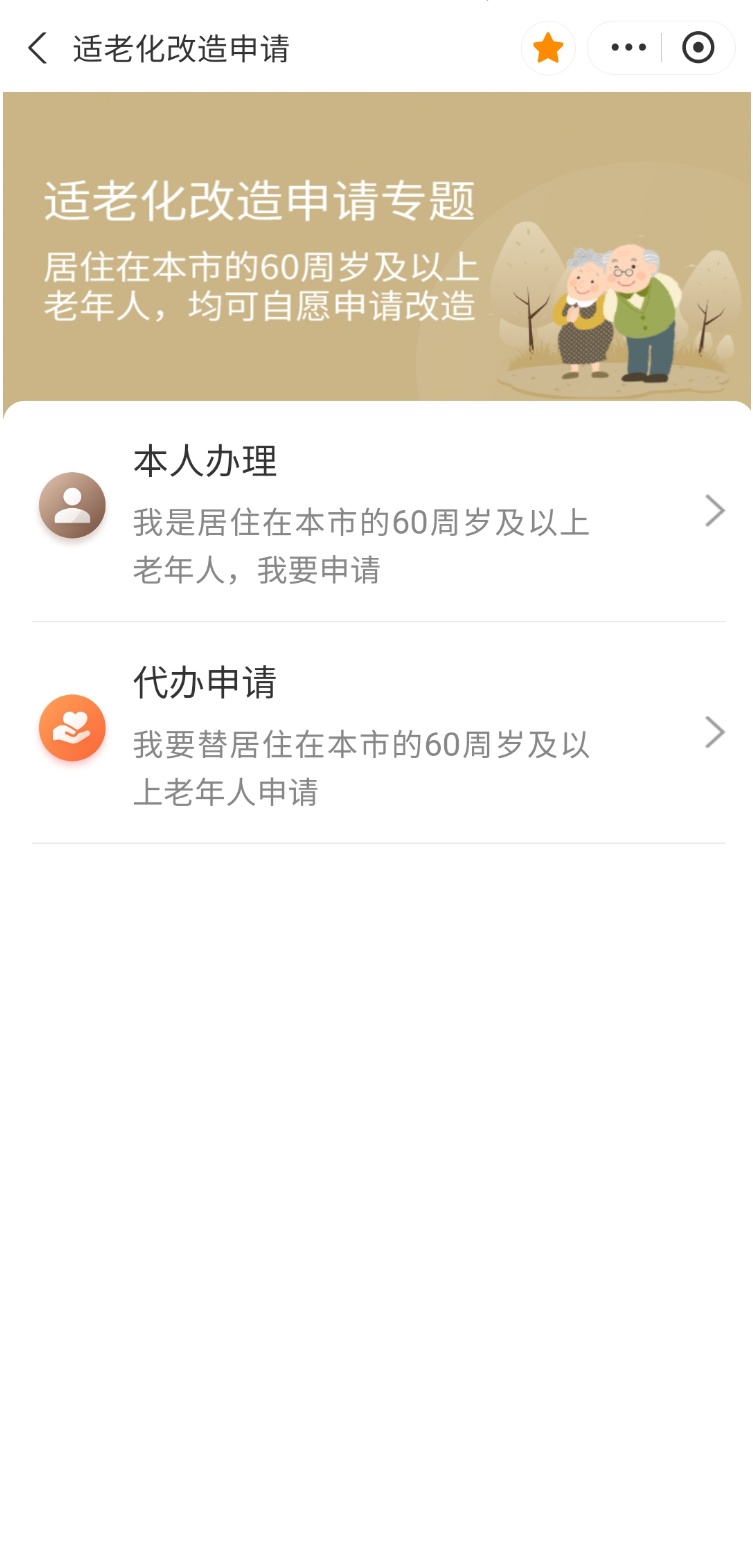This screenshot has width=753, height=1547.
Task: Select 代办申请 to apply for elderly
Action: point(378,734)
